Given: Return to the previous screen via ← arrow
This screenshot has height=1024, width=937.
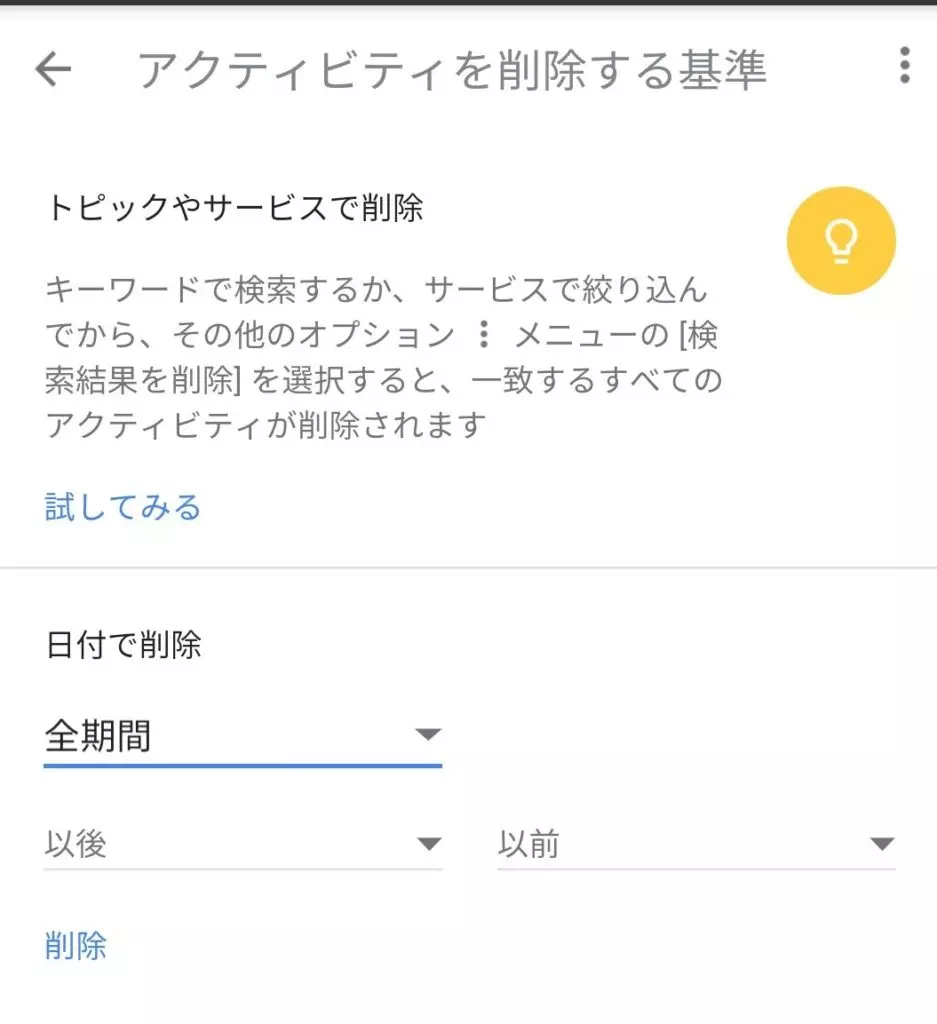Looking at the screenshot, I should click(x=52, y=69).
